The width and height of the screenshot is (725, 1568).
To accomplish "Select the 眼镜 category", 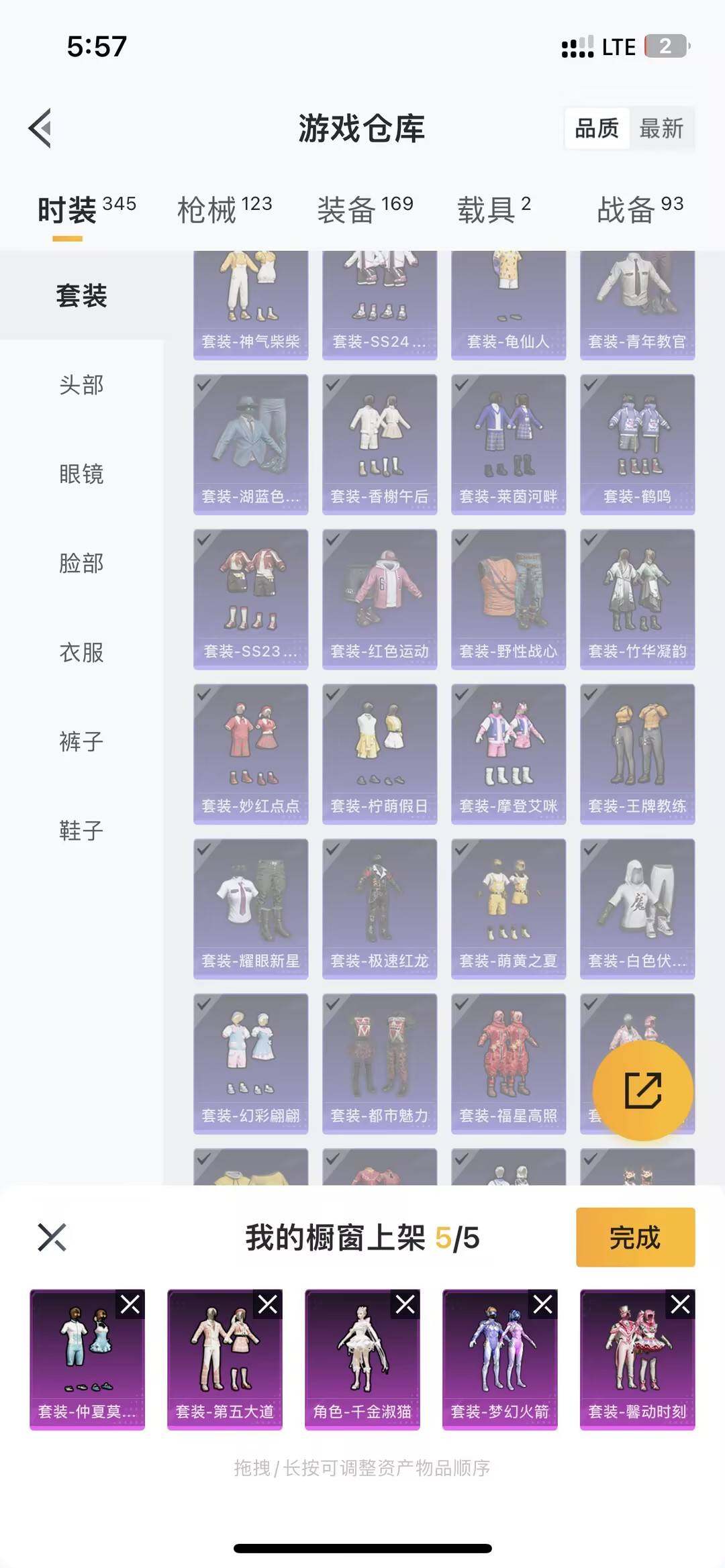I will pyautogui.click(x=81, y=474).
